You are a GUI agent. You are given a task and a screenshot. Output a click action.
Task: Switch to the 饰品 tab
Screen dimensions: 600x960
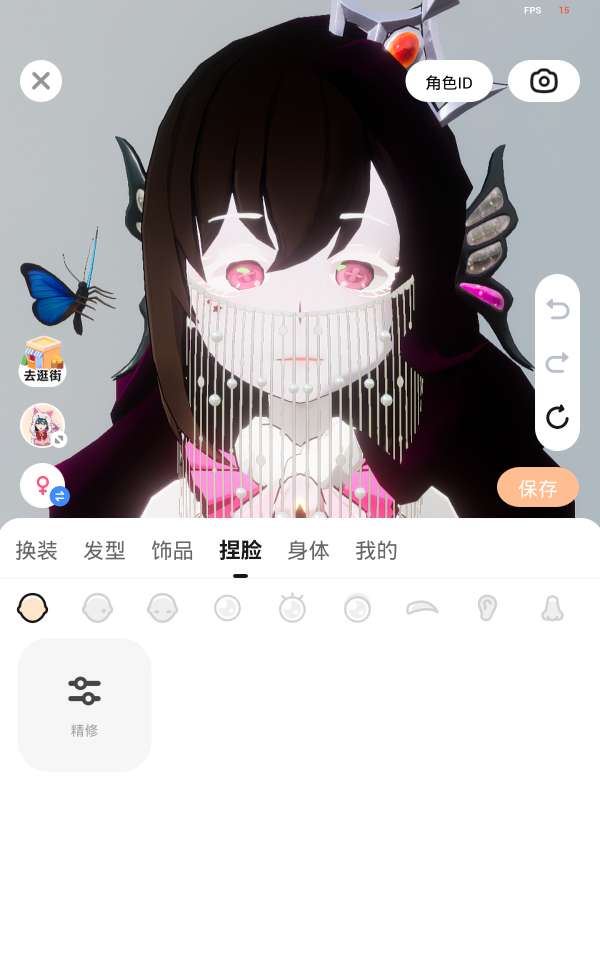click(172, 550)
